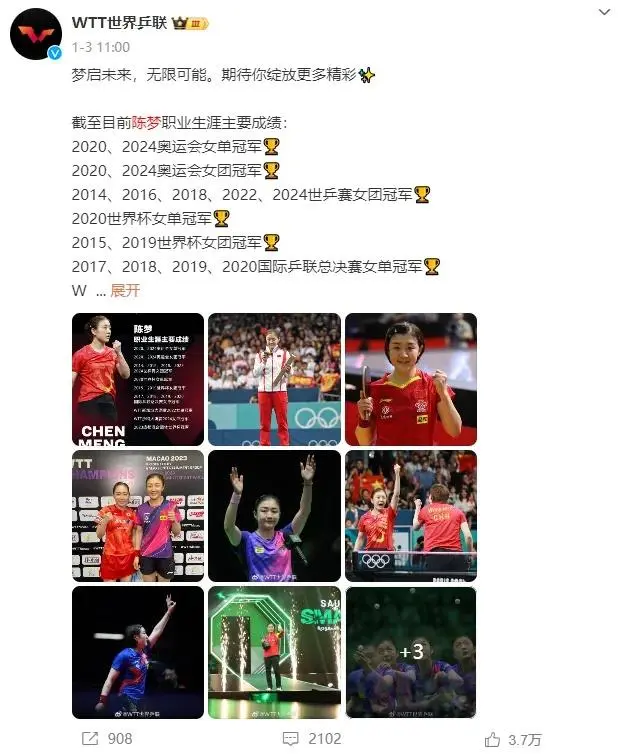Open the Chen Meng achievements list photo
Image resolution: width=618 pixels, height=754 pixels.
138,380
